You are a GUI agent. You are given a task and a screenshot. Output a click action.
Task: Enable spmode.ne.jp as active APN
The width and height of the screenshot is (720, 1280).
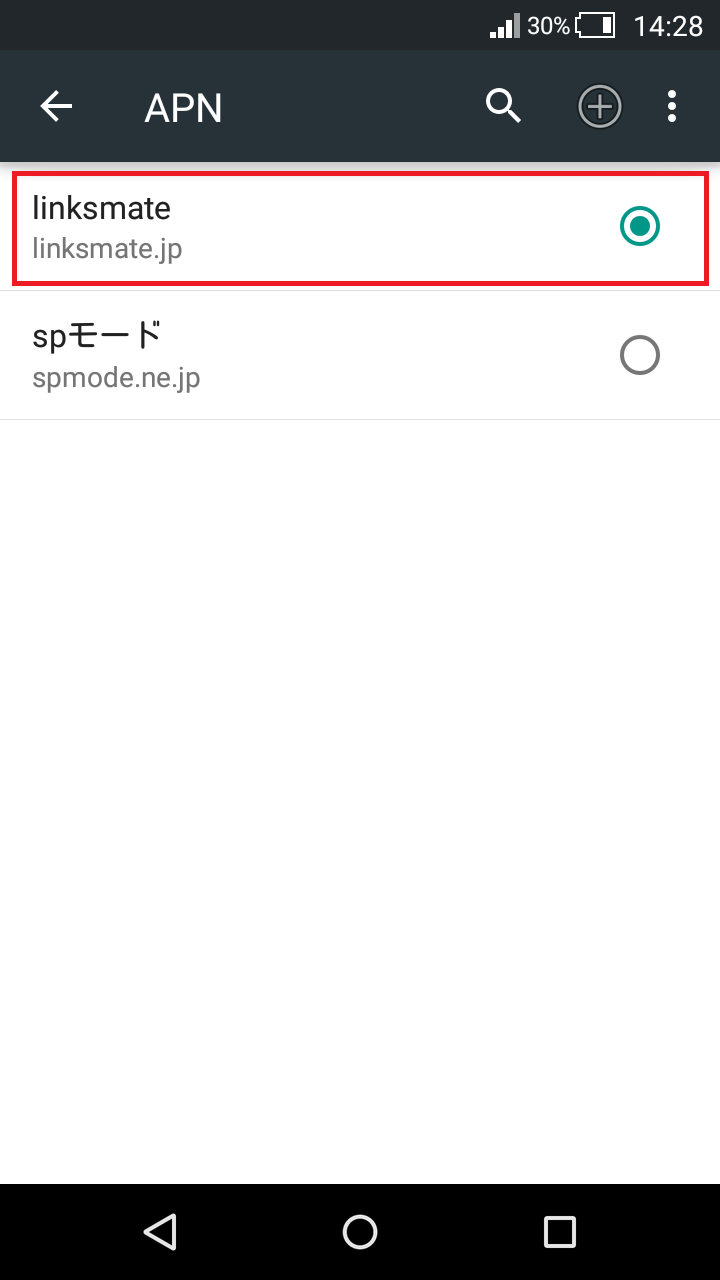pos(639,354)
